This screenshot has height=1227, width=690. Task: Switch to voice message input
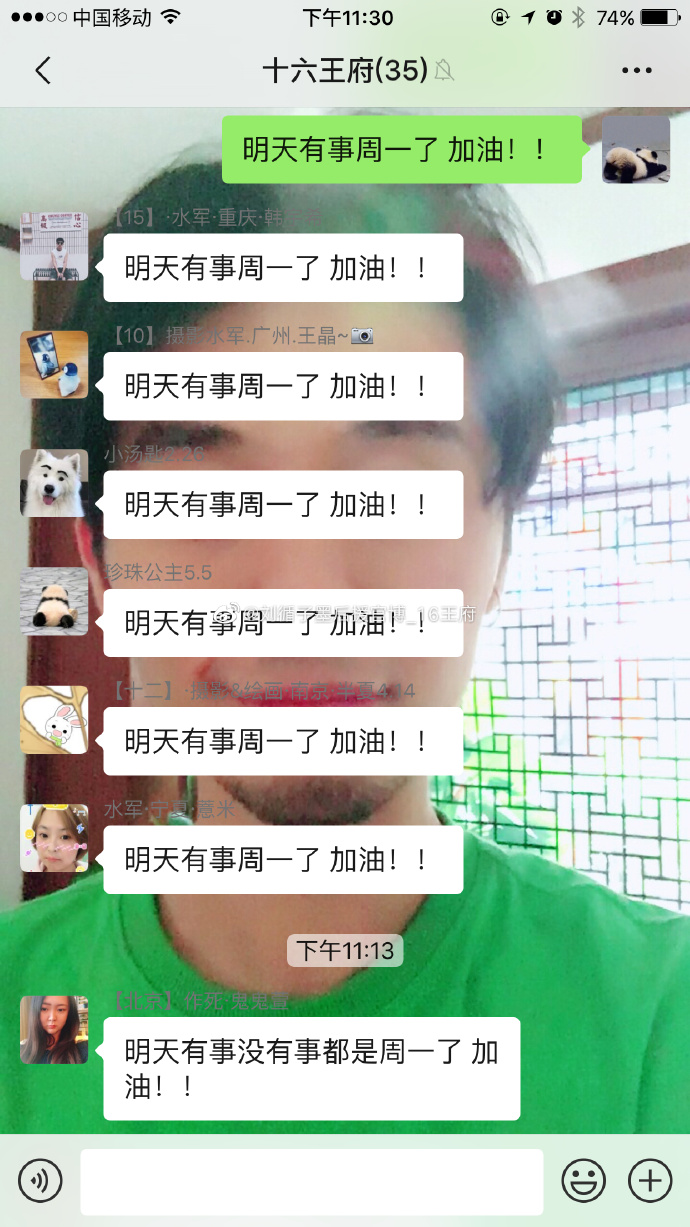pyautogui.click(x=40, y=1181)
